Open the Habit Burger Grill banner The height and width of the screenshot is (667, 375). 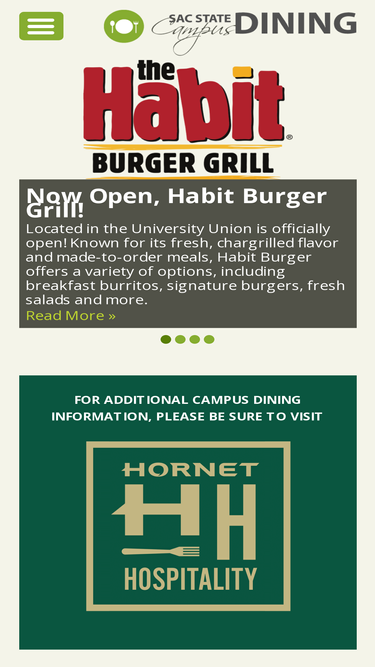point(188,120)
